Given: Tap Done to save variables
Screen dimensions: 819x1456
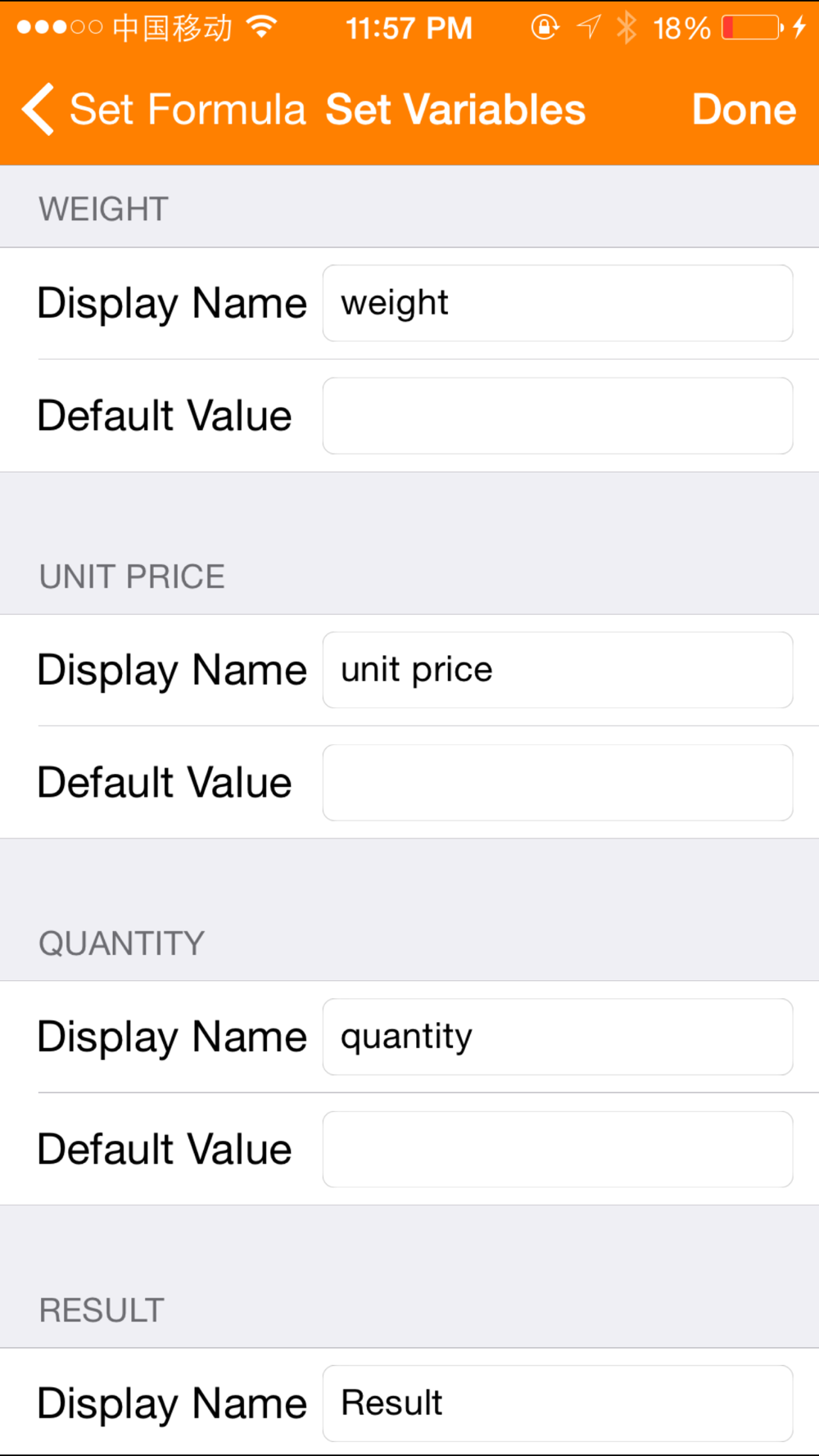Looking at the screenshot, I should click(744, 110).
